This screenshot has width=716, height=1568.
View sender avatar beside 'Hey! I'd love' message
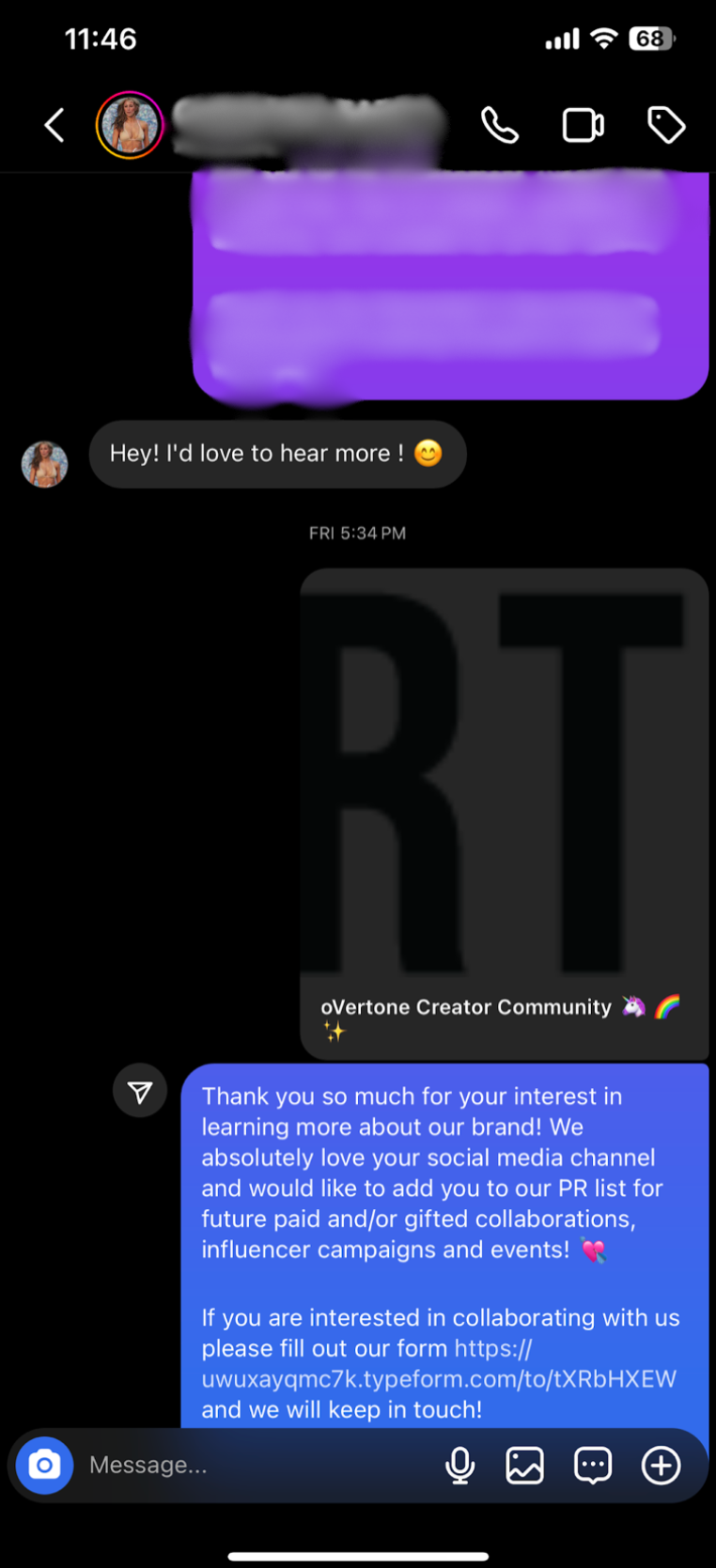pyautogui.click(x=45, y=464)
